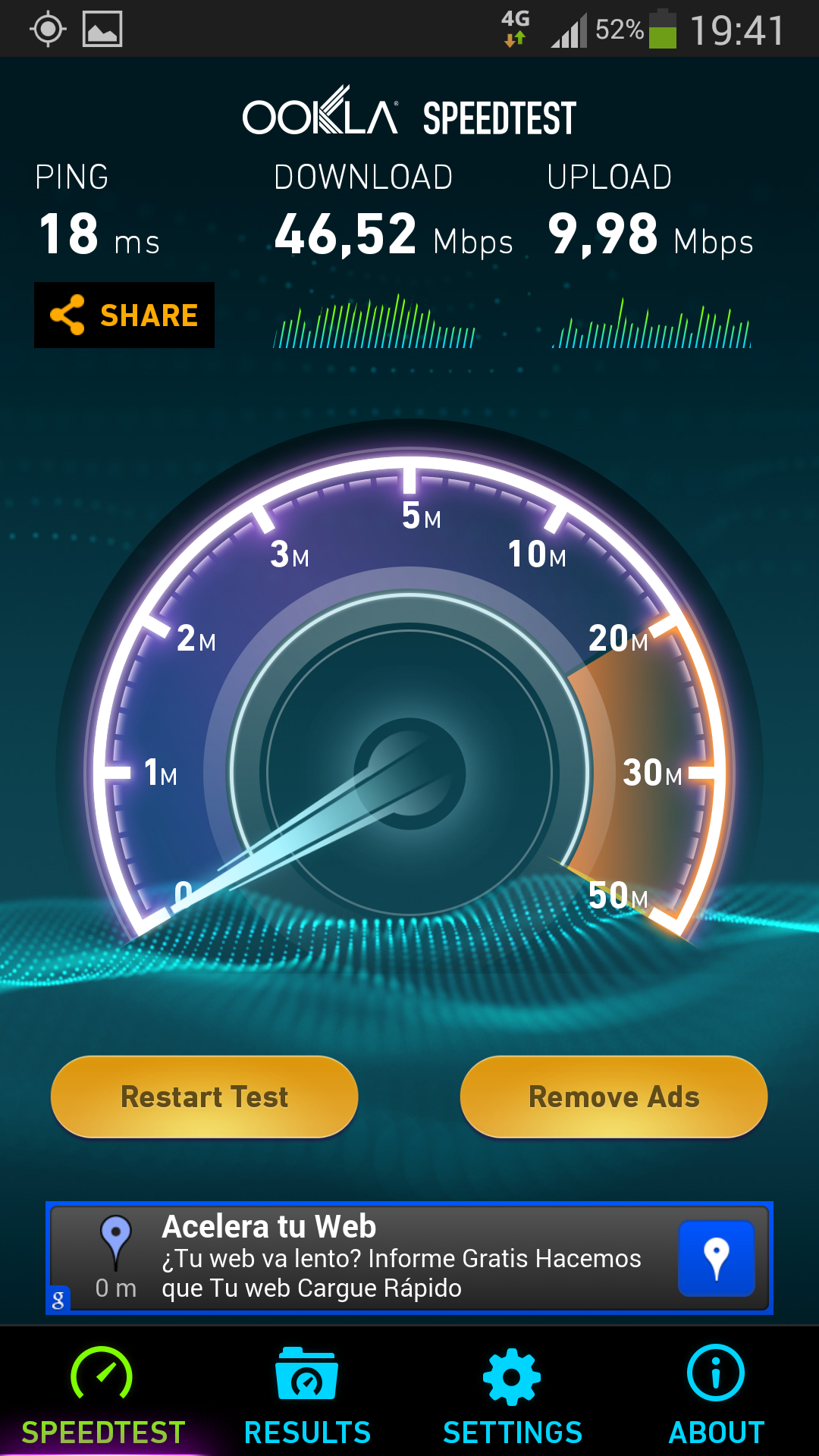Share the speed test result
This screenshot has width=819, height=1456.
(124, 315)
